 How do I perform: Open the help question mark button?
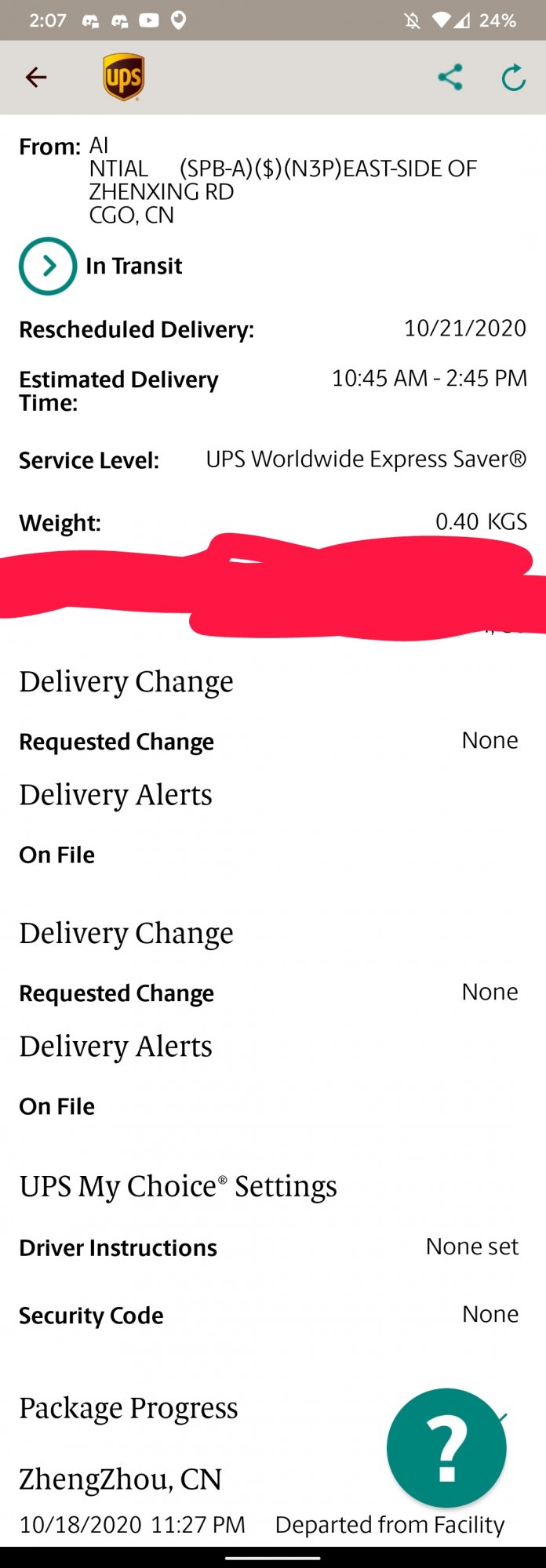click(x=446, y=1447)
